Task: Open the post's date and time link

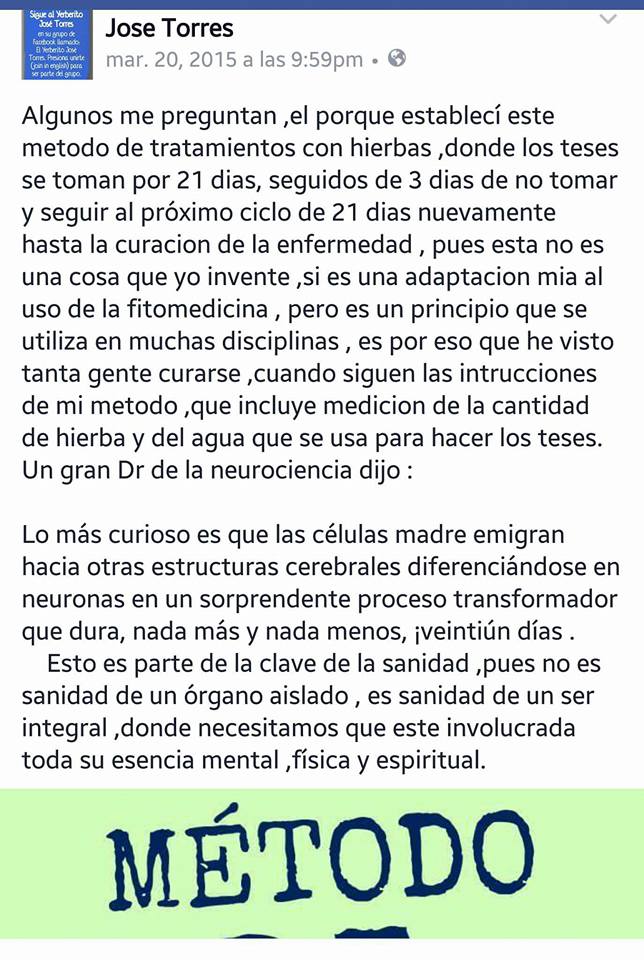Action: (234, 60)
